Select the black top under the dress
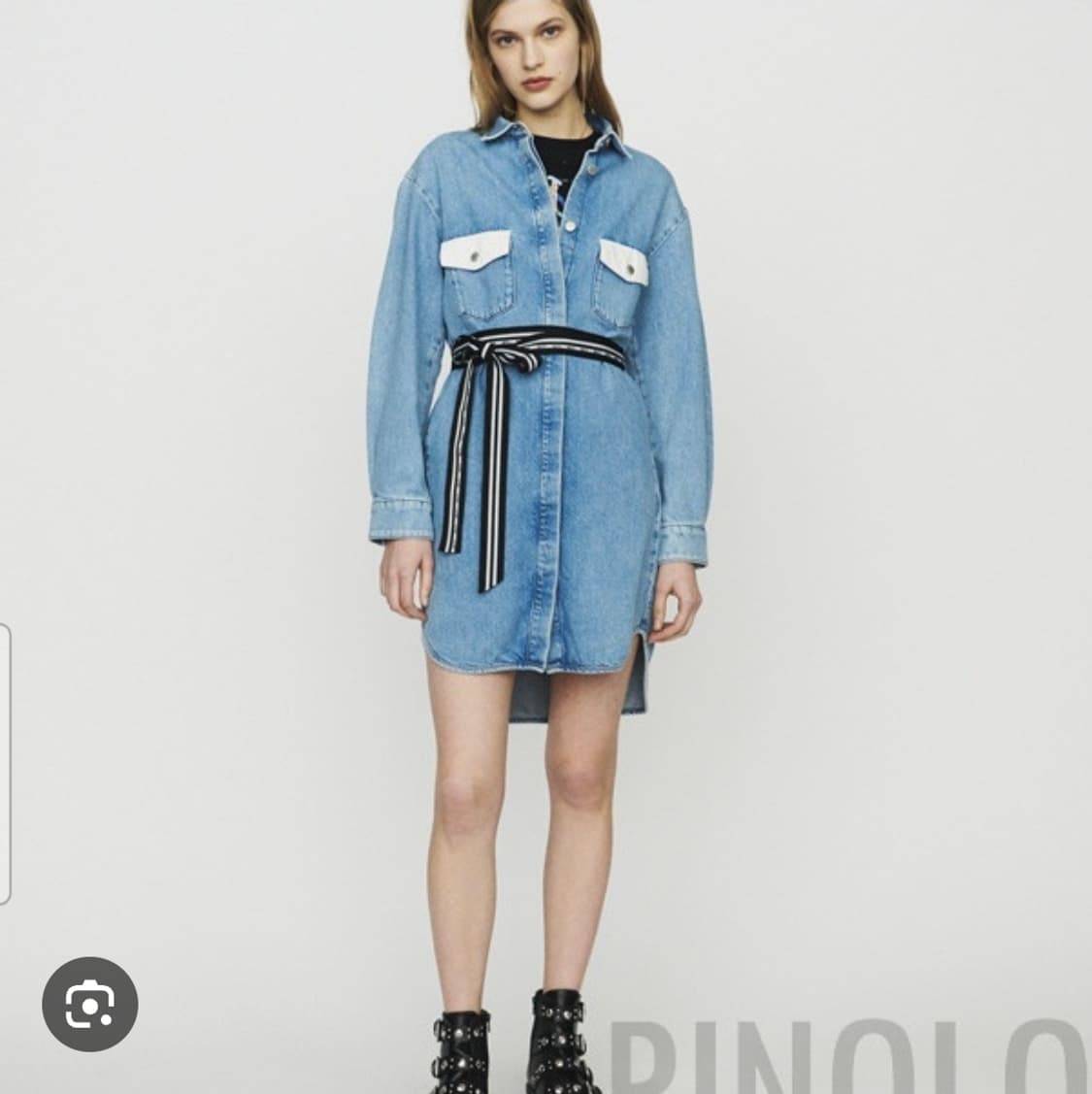The width and height of the screenshot is (1092, 1094). pyautogui.click(x=561, y=175)
